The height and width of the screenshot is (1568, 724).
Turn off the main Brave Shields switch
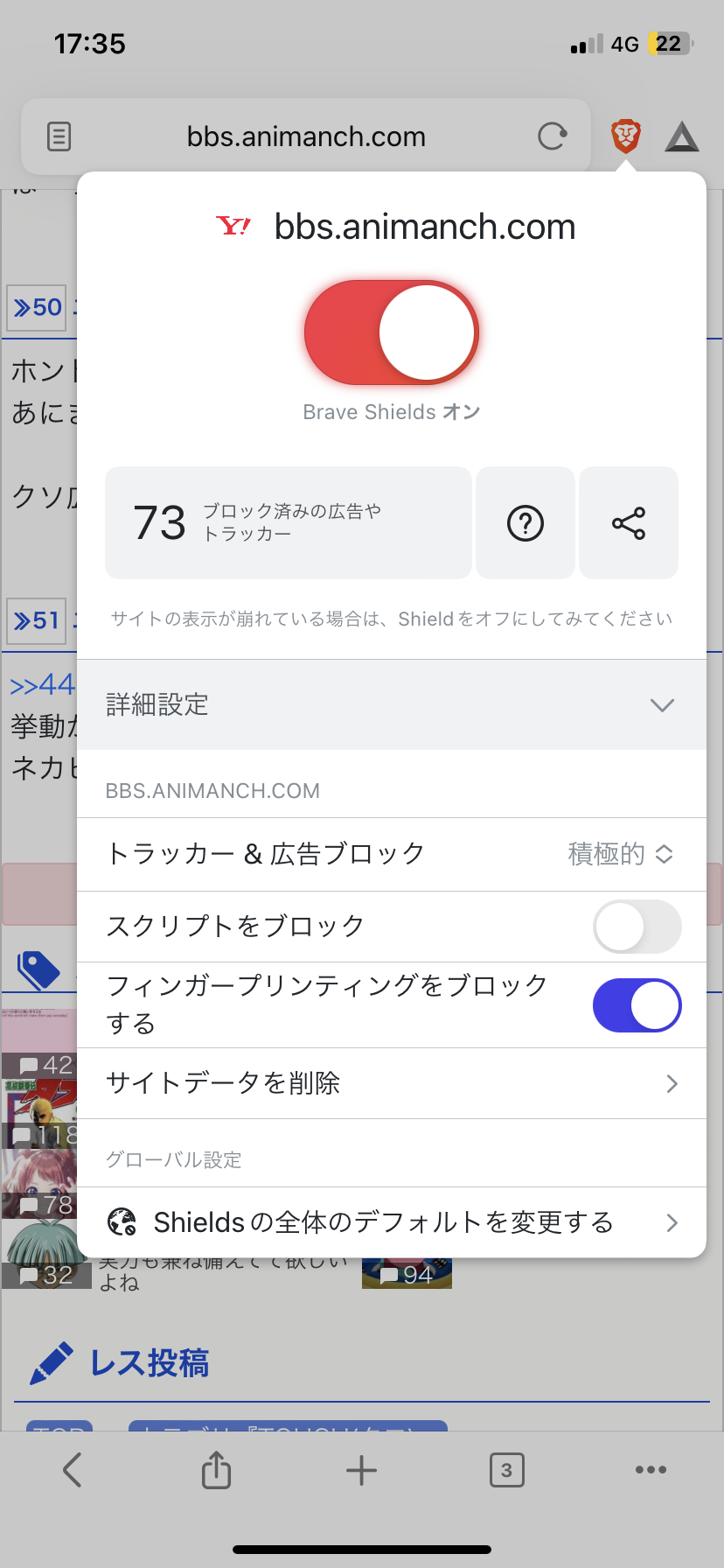click(x=391, y=332)
